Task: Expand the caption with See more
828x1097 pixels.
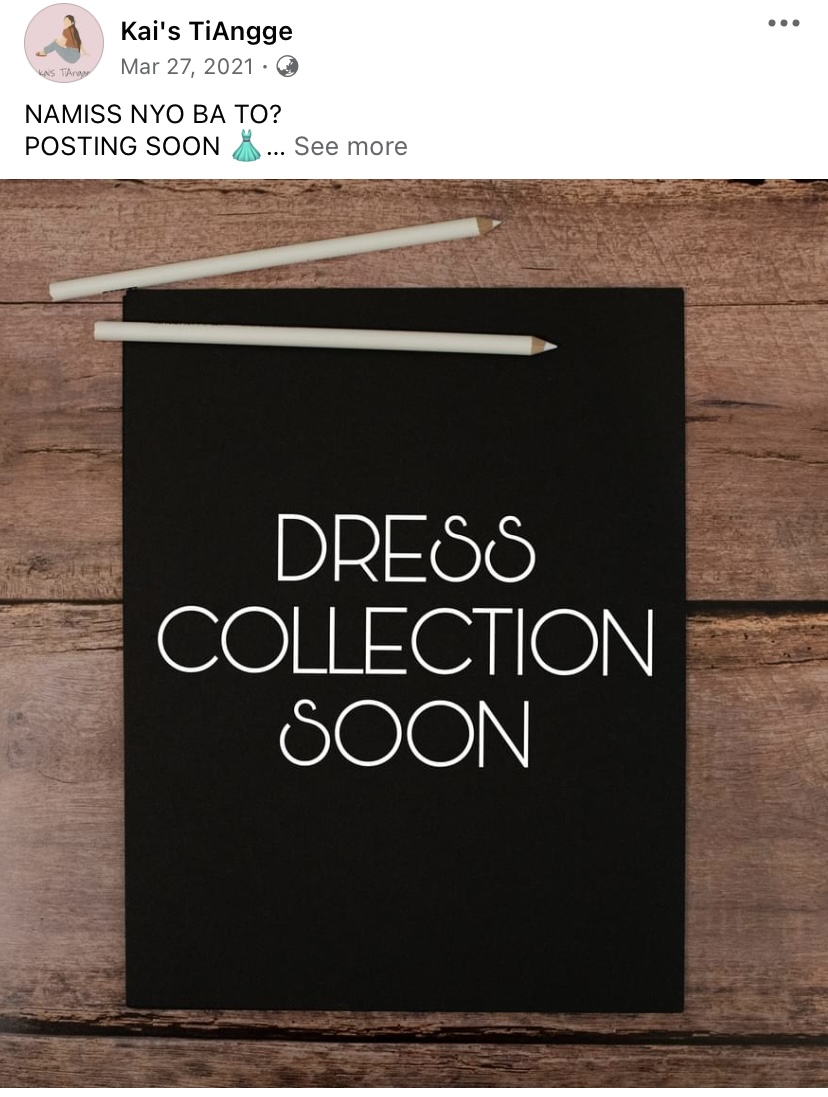Action: [x=350, y=146]
